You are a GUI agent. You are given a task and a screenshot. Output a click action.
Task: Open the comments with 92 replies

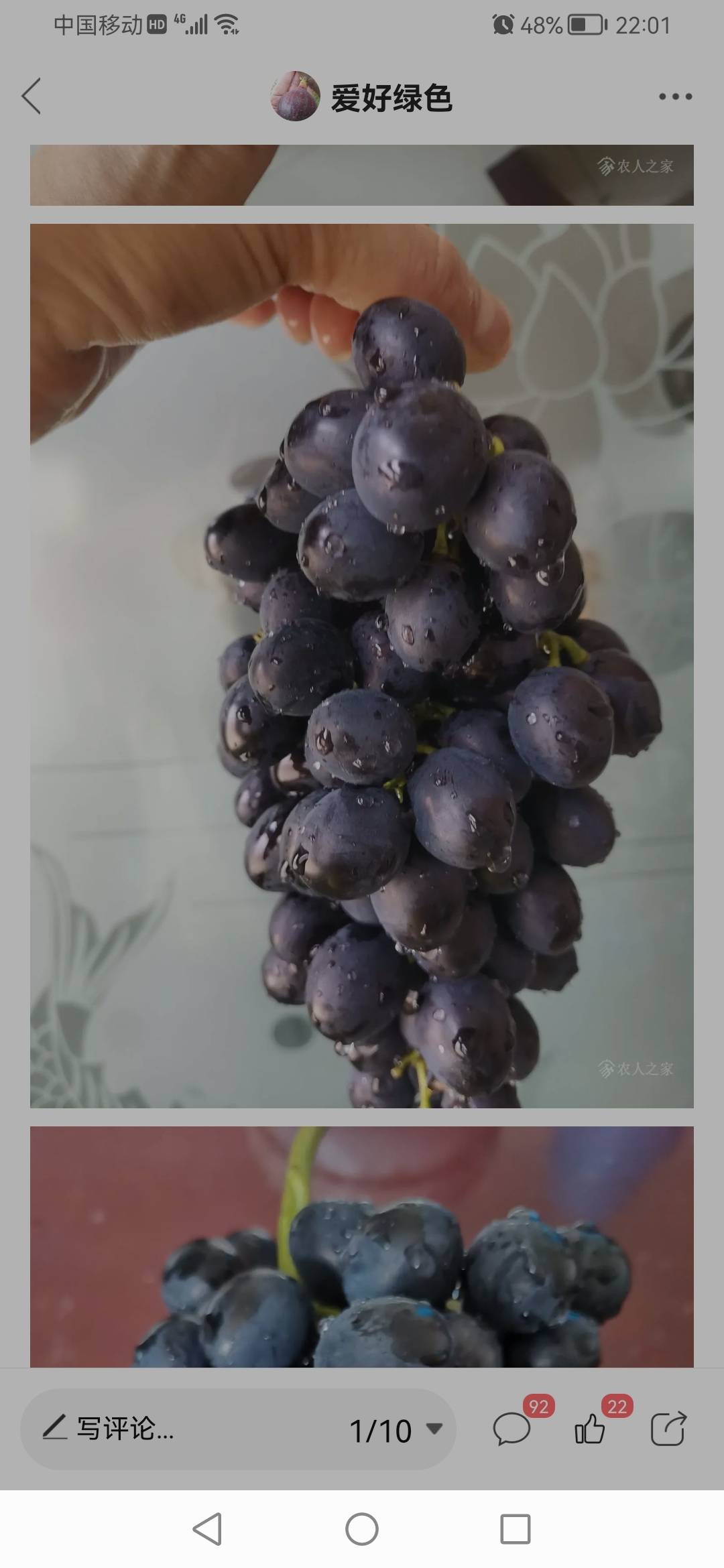click(512, 1429)
